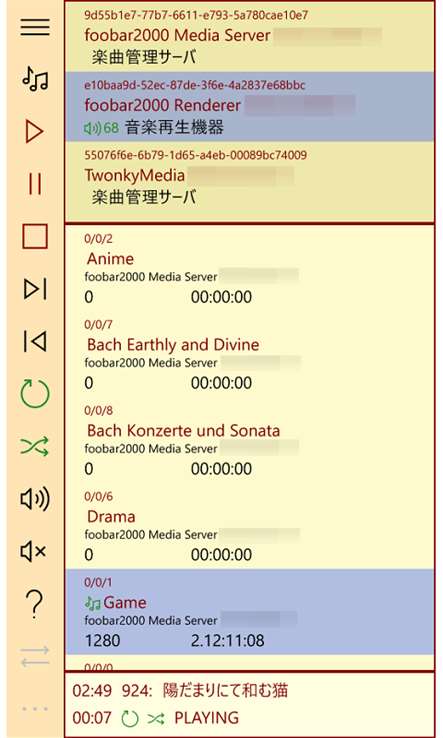
Task: Select the foobar2000 Renderer device
Action: pos(250,107)
